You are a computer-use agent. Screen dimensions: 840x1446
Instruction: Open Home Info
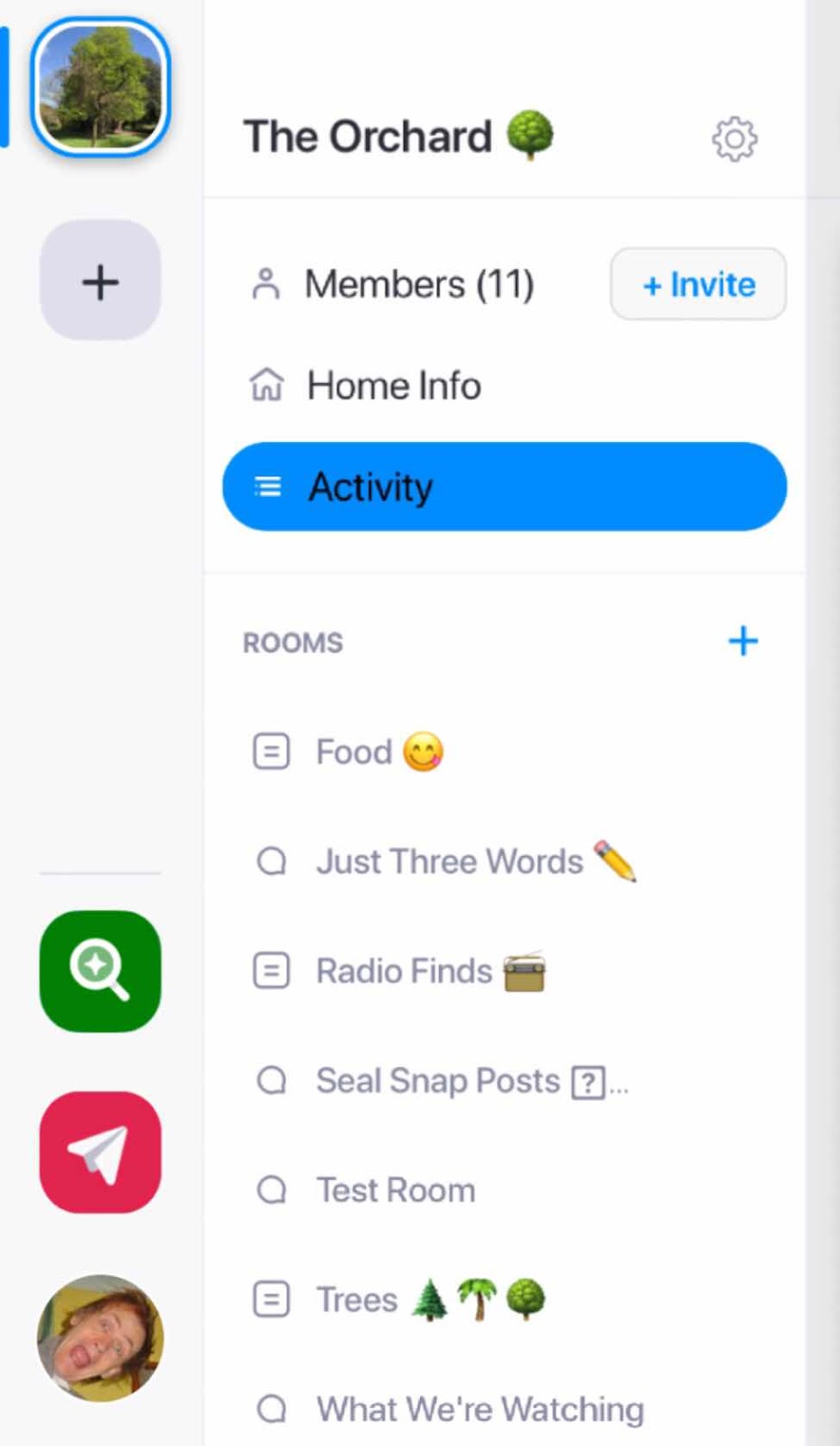click(x=394, y=386)
